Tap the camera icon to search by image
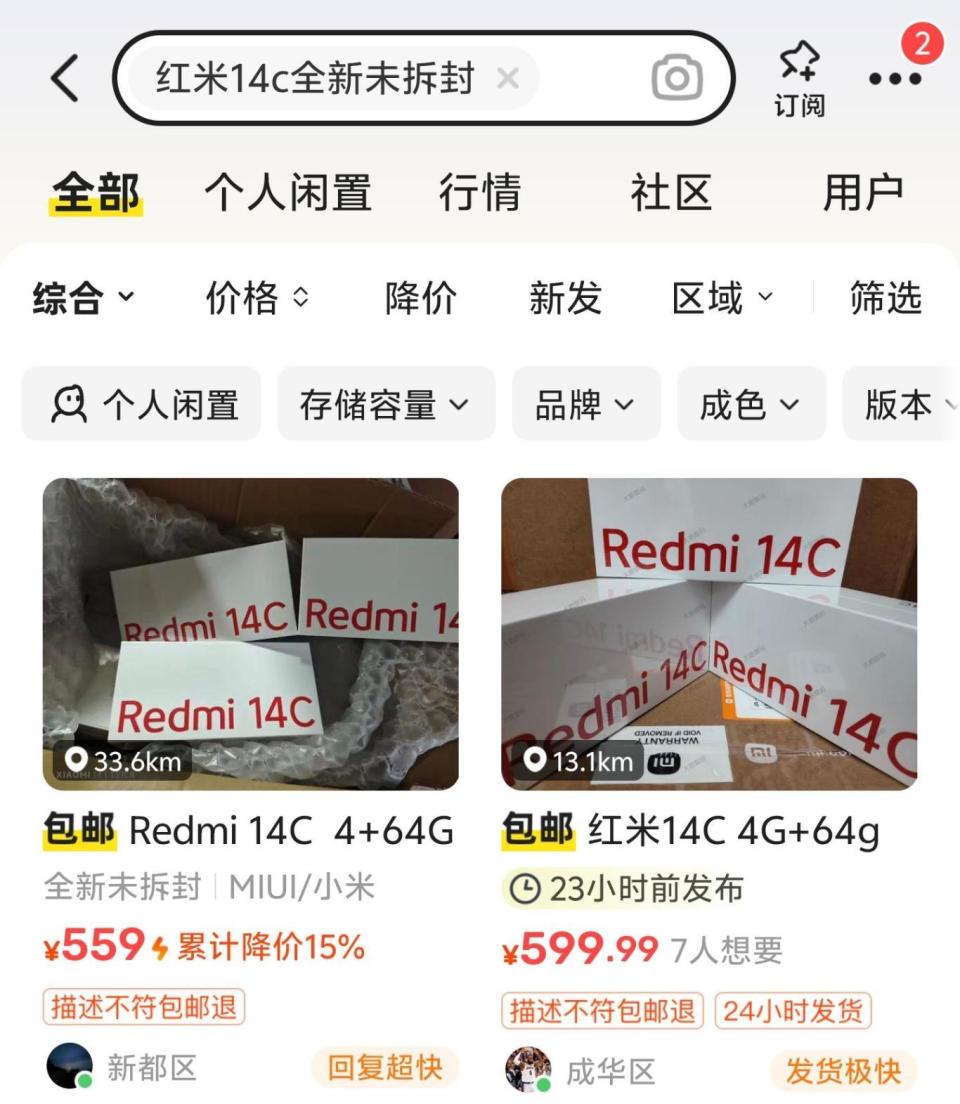960x1104 pixels. pyautogui.click(x=678, y=78)
